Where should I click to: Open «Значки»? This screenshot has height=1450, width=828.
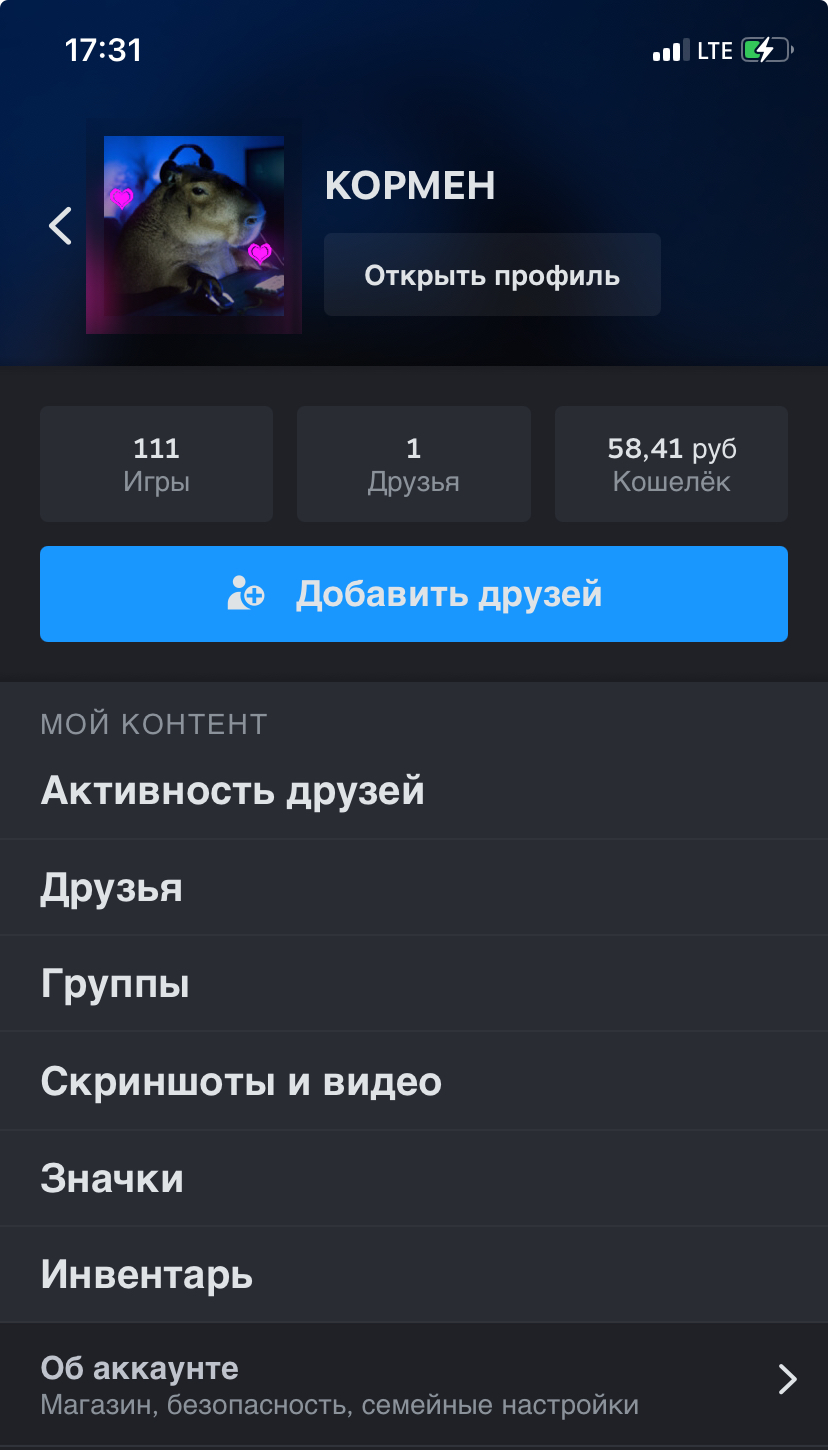click(x=112, y=1178)
